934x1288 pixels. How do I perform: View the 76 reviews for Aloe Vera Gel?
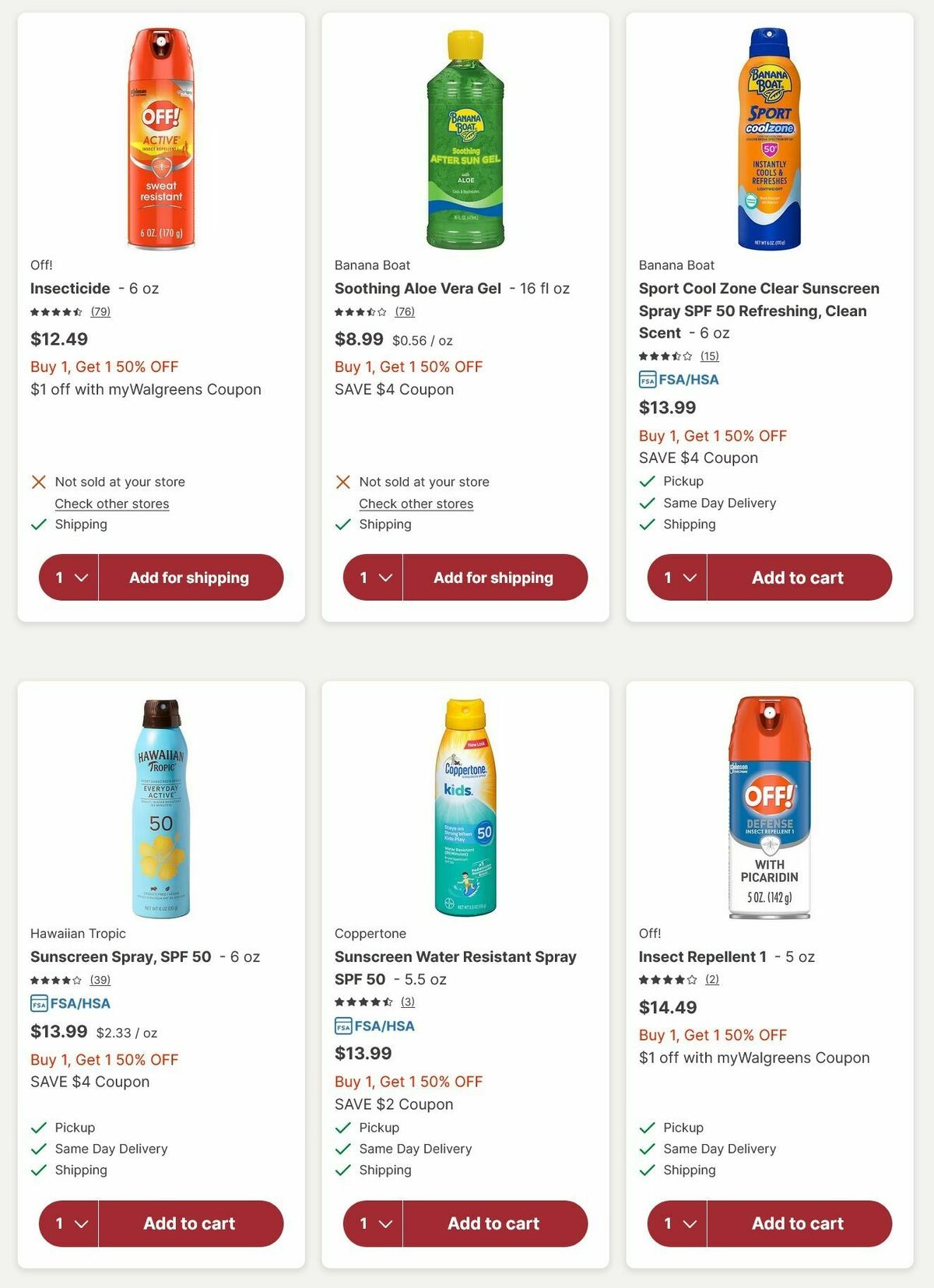405,311
